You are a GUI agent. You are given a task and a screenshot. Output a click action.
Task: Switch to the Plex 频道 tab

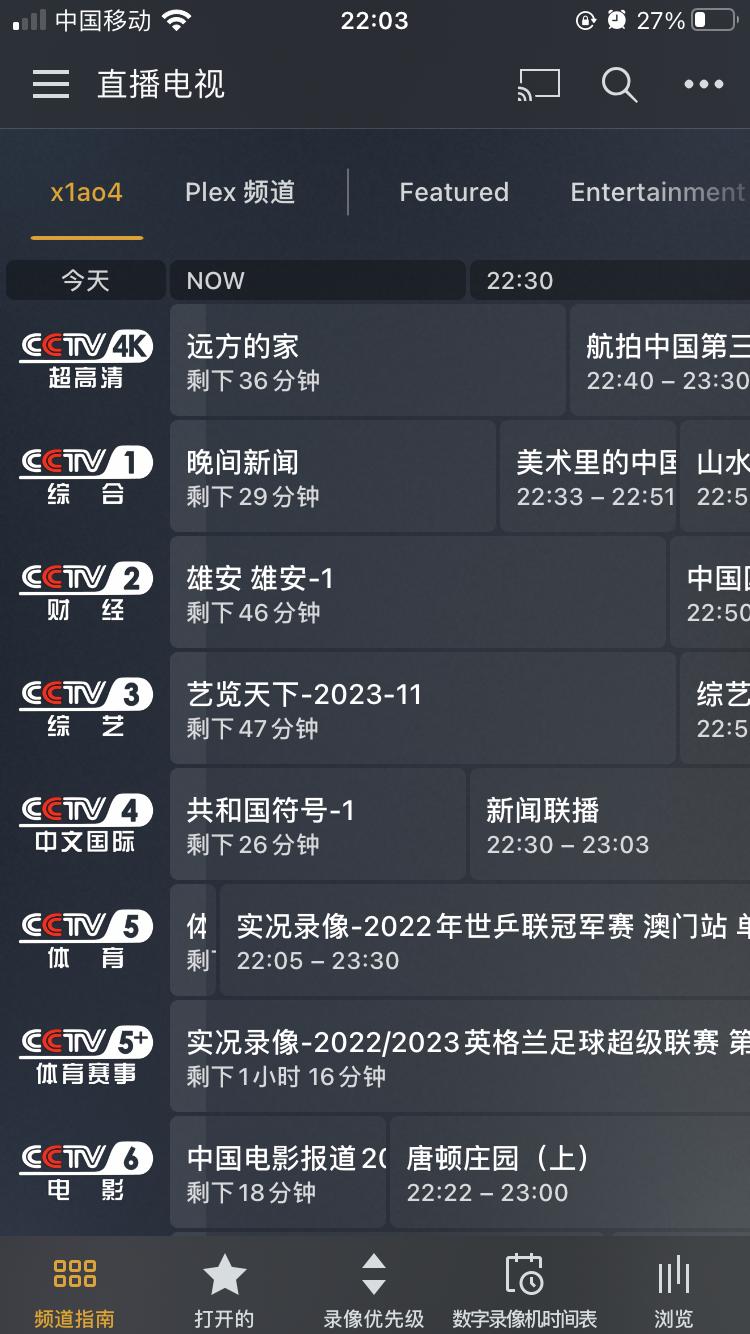pyautogui.click(x=241, y=194)
